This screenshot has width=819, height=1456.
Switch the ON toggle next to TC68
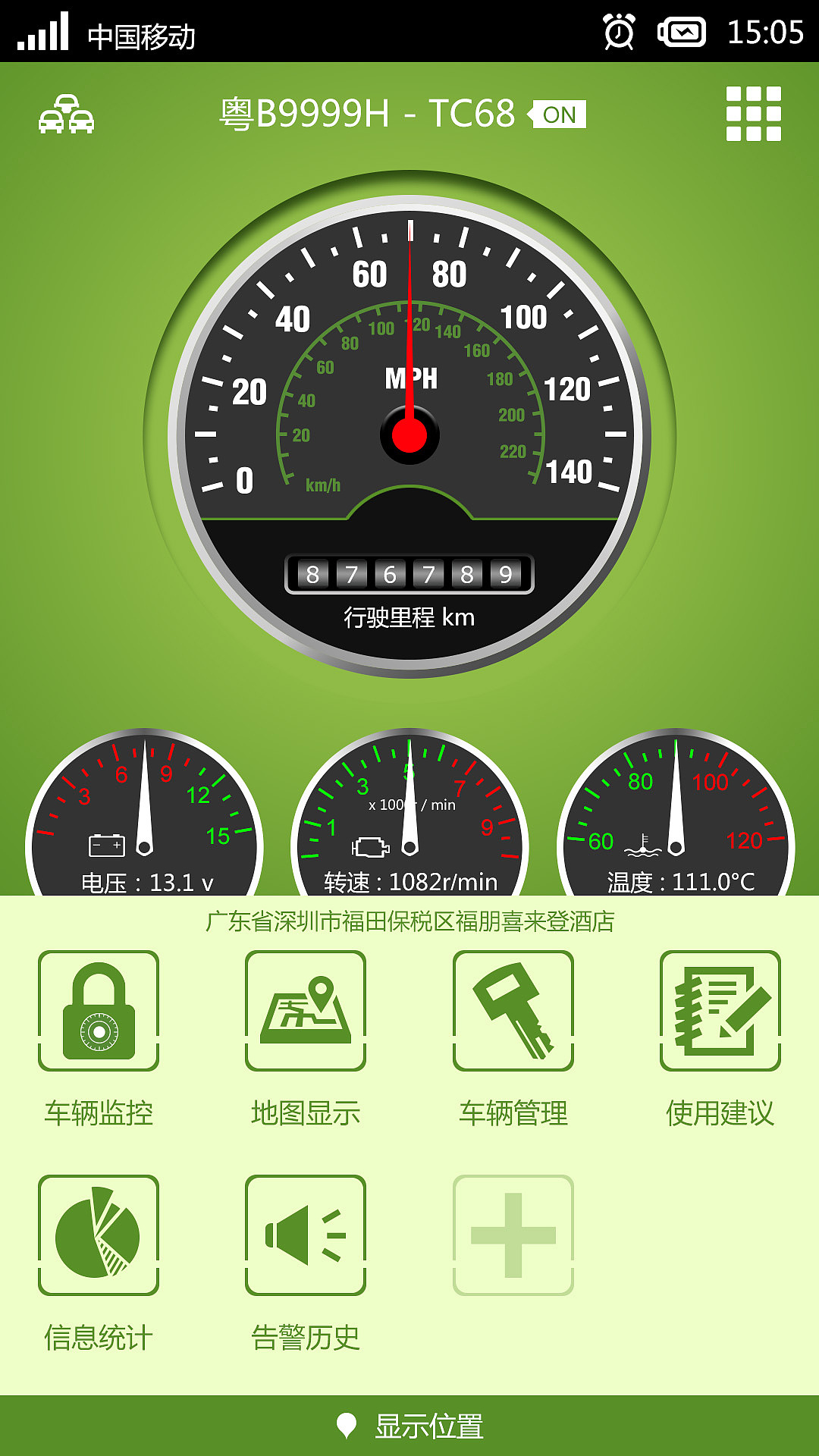tap(558, 115)
